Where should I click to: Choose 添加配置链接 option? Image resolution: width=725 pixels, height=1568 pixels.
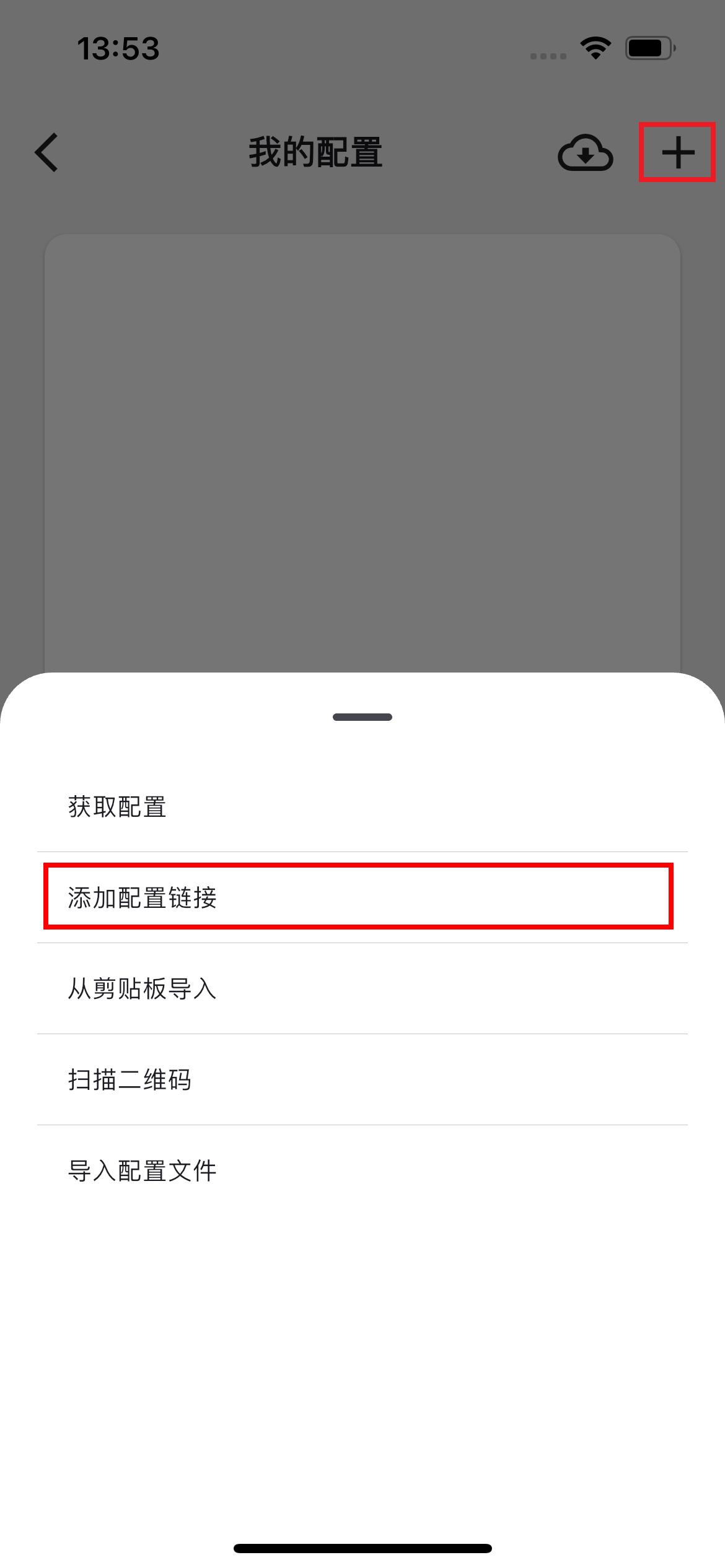[x=143, y=897]
